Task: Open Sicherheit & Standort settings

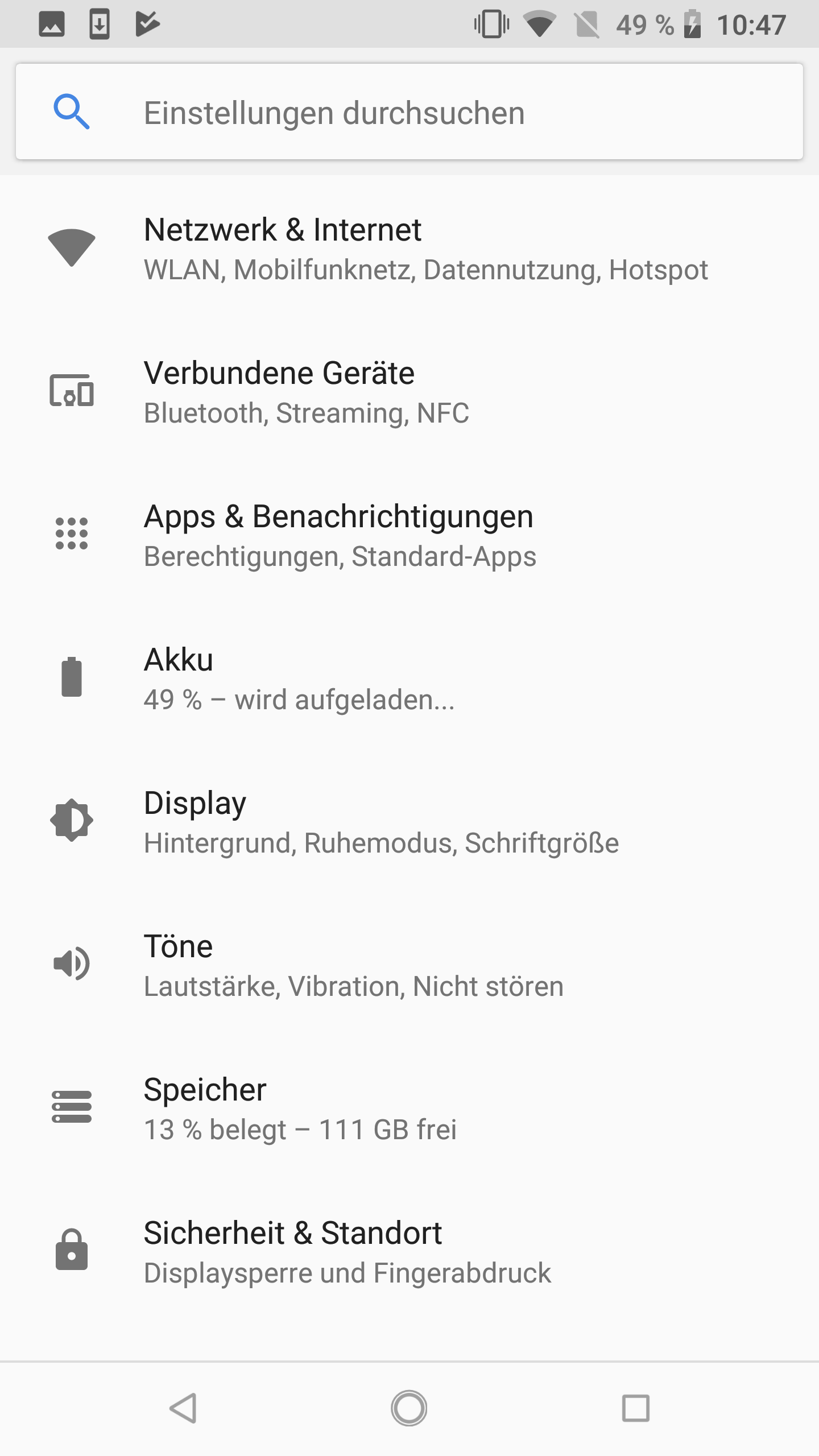Action: pos(409,1252)
